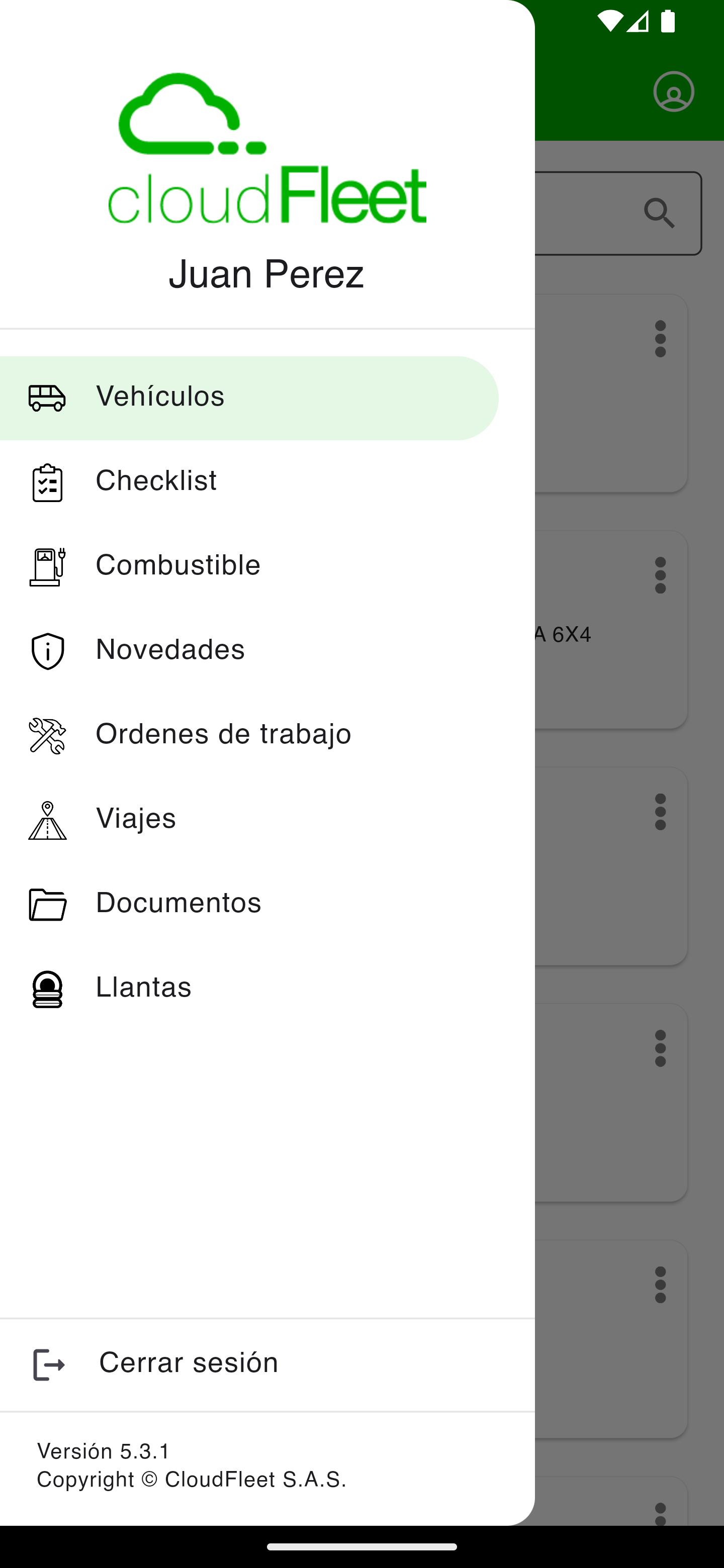
Task: Navigate to Viajes
Action: pyautogui.click(x=249, y=819)
